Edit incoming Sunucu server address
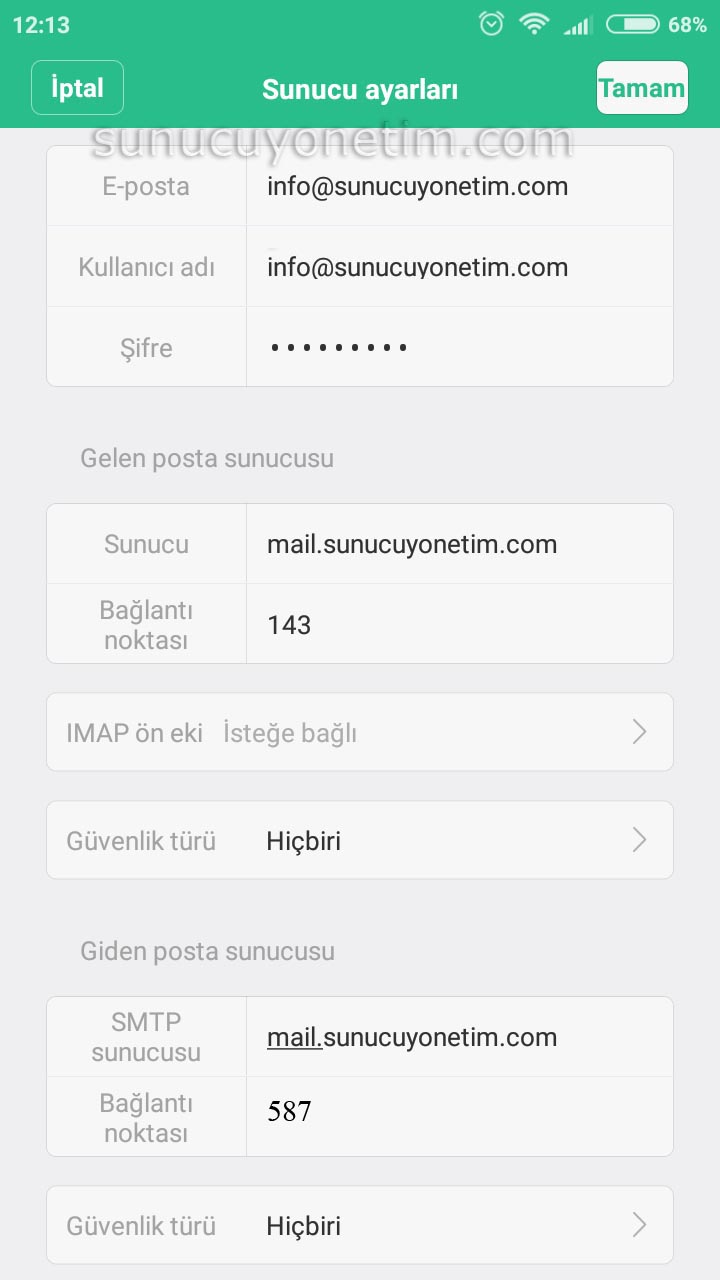Screen dimensions: 720x1280 459,544
